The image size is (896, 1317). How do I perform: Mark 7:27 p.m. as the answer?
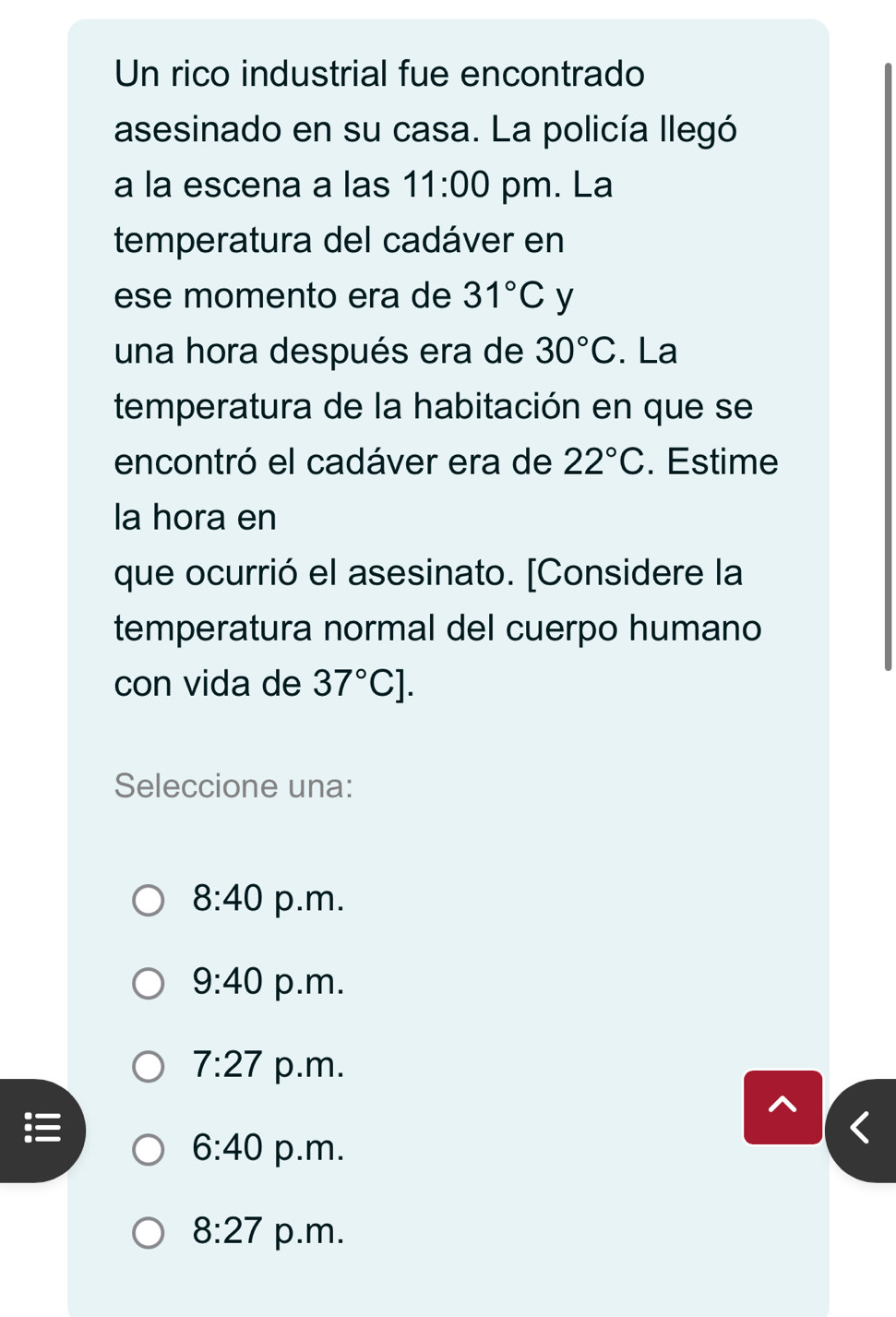tap(149, 1066)
